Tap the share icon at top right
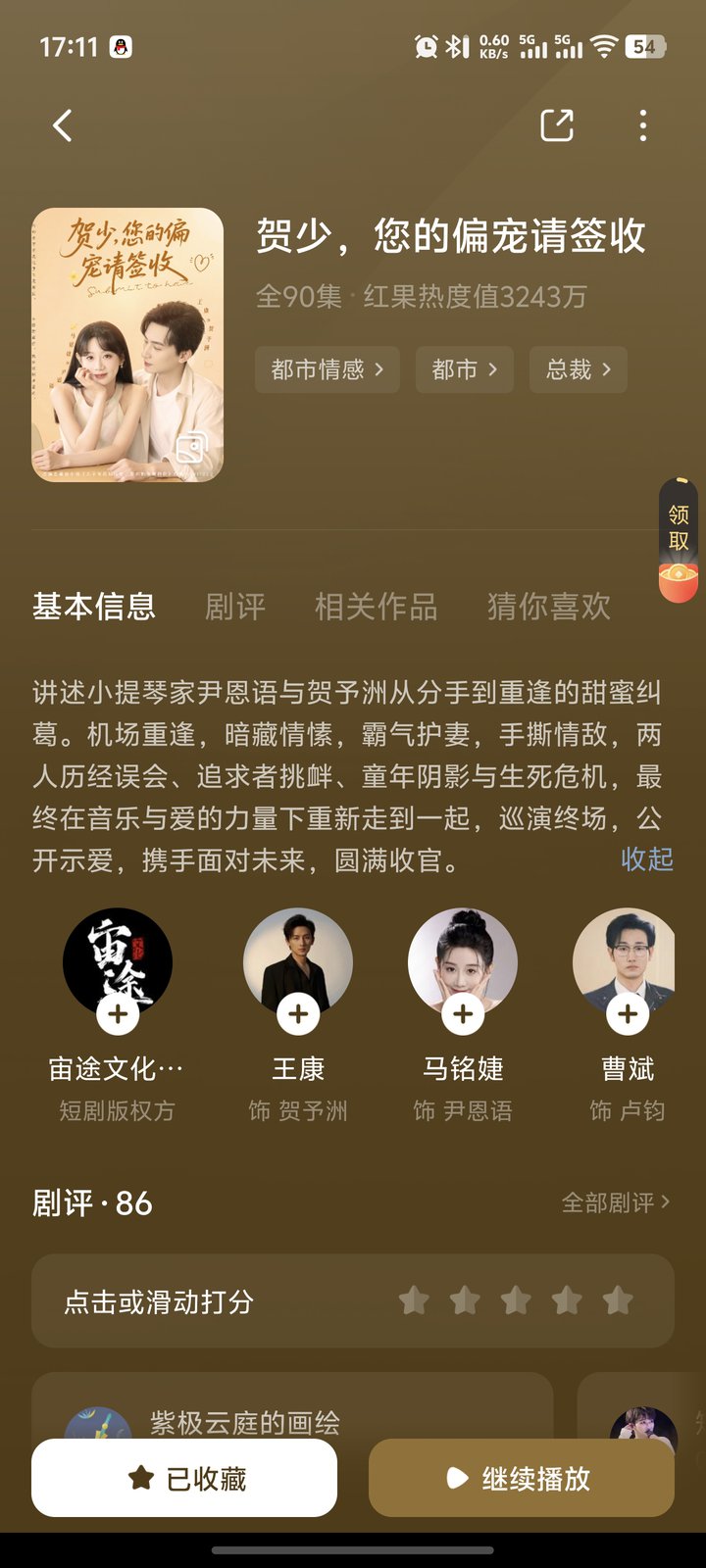The width and height of the screenshot is (706, 1568). click(x=557, y=126)
